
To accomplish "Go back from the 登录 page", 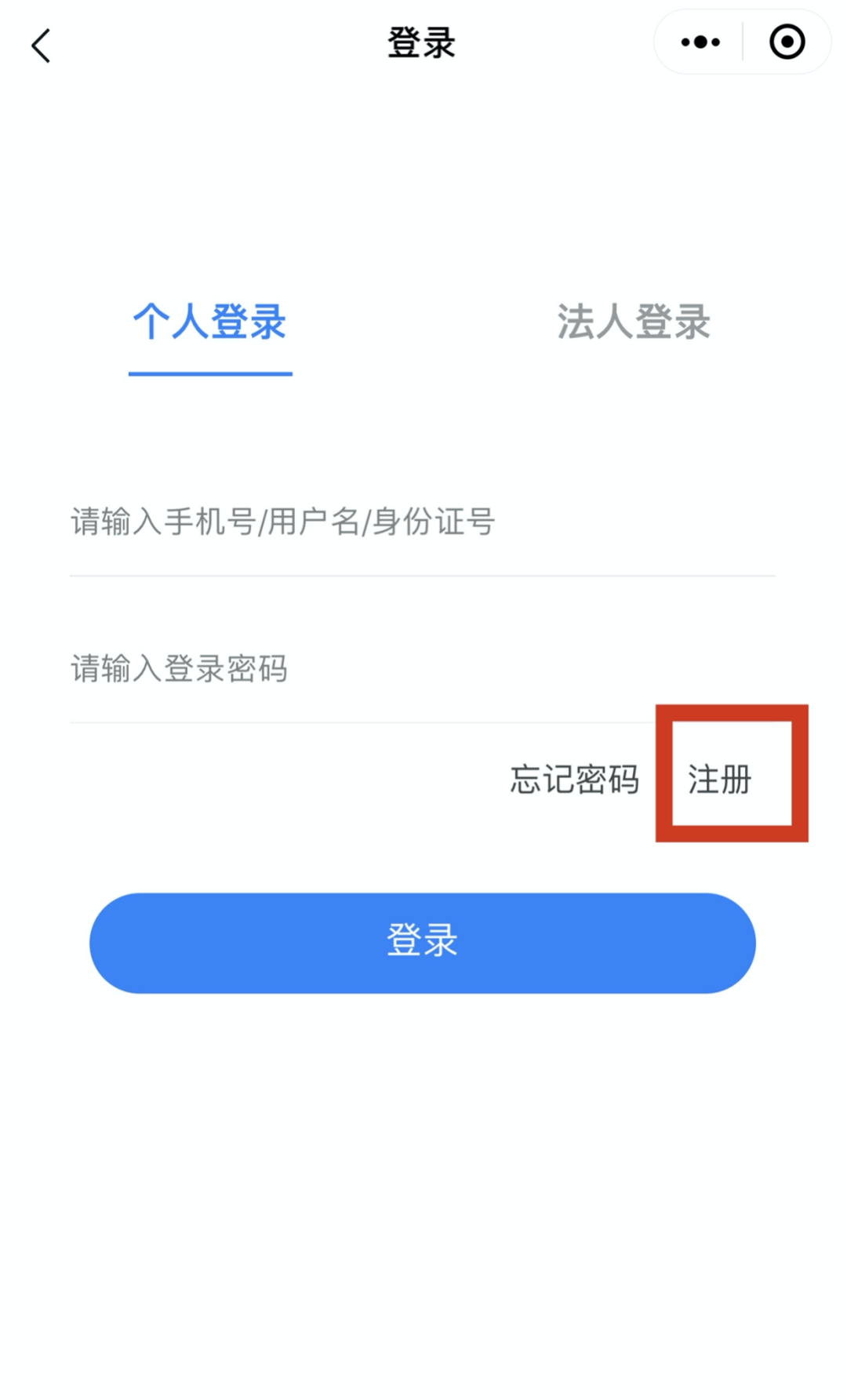I will (41, 45).
